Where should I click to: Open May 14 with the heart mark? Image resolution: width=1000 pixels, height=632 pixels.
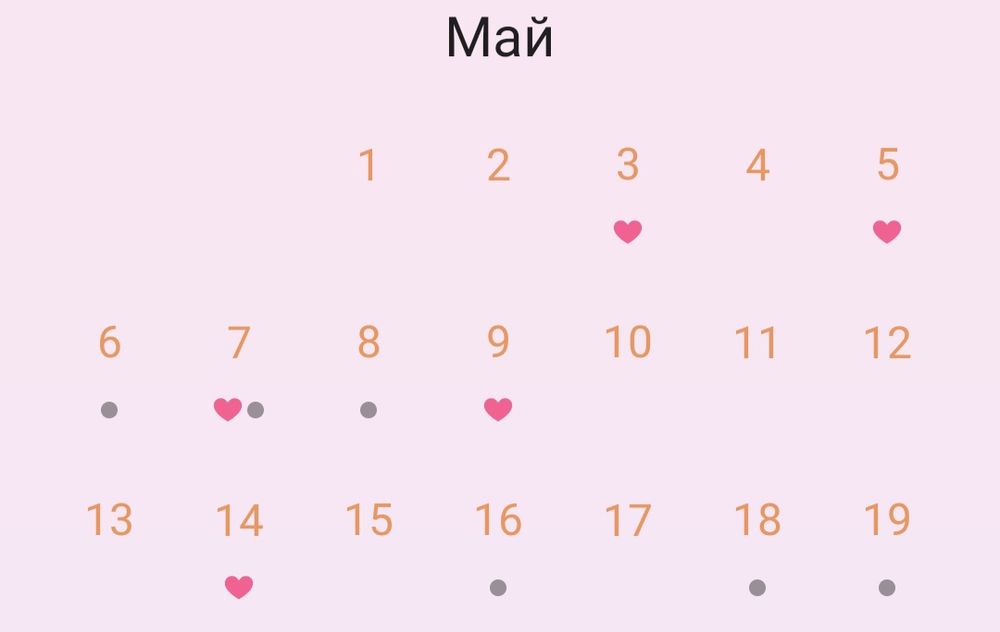pos(238,521)
